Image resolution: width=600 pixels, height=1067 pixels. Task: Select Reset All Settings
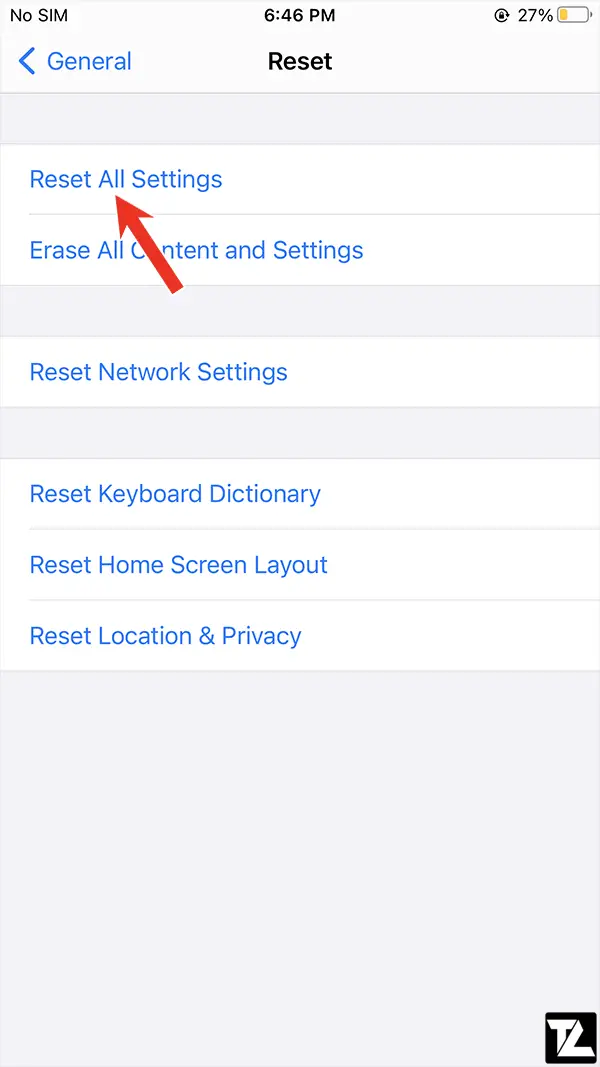click(x=300, y=179)
